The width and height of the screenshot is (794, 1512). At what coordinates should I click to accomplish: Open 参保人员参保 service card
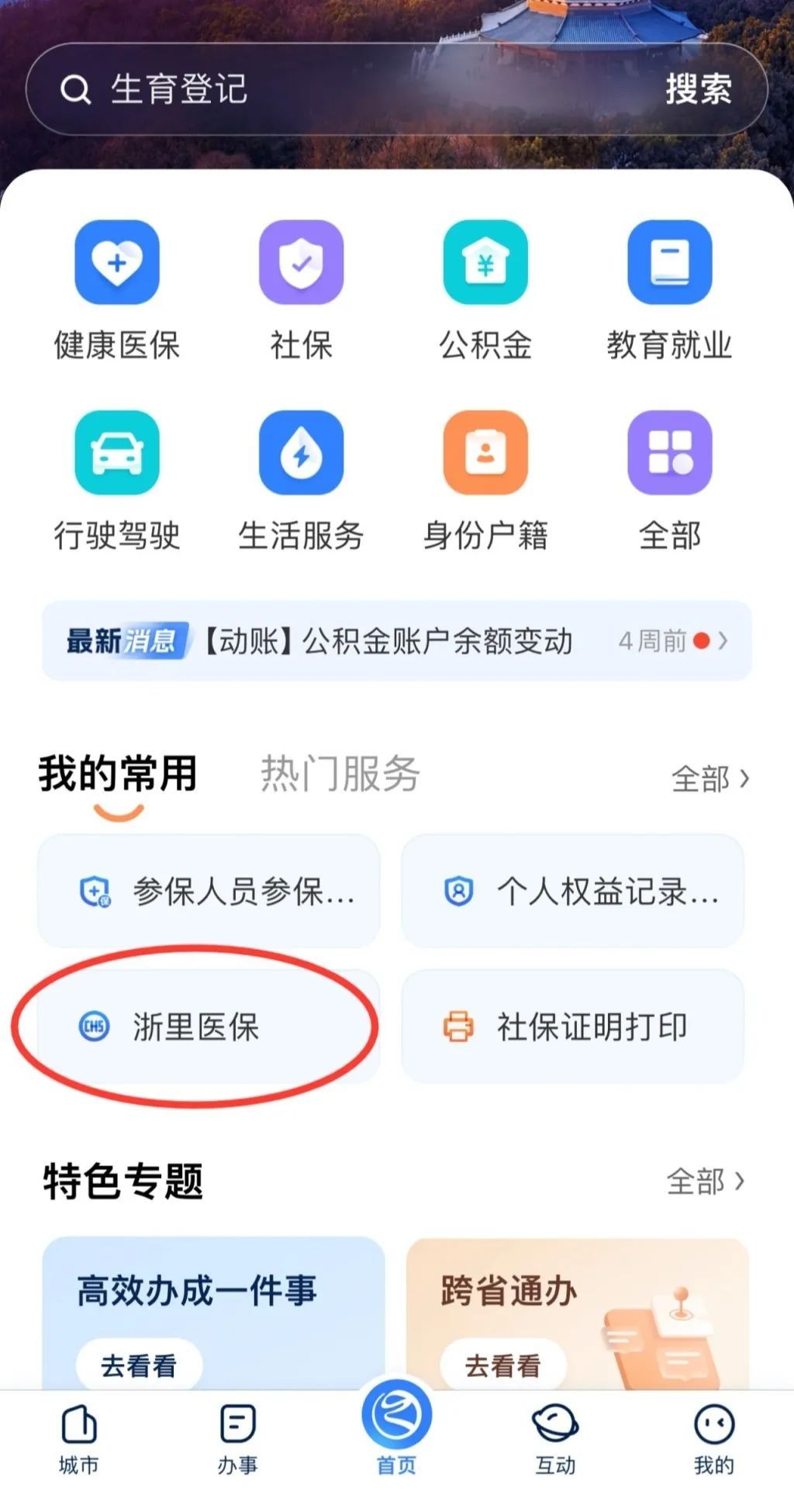209,892
